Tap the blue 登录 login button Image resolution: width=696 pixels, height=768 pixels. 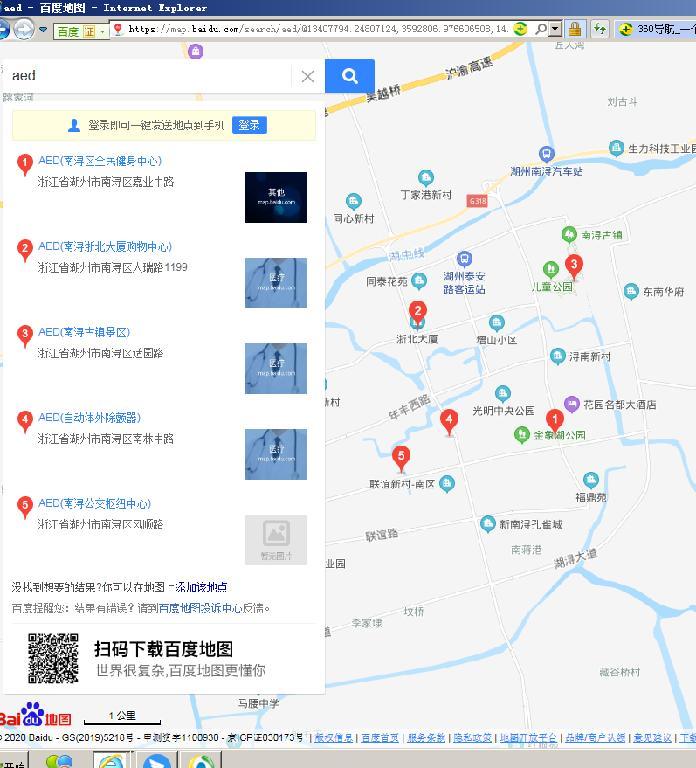(x=249, y=125)
